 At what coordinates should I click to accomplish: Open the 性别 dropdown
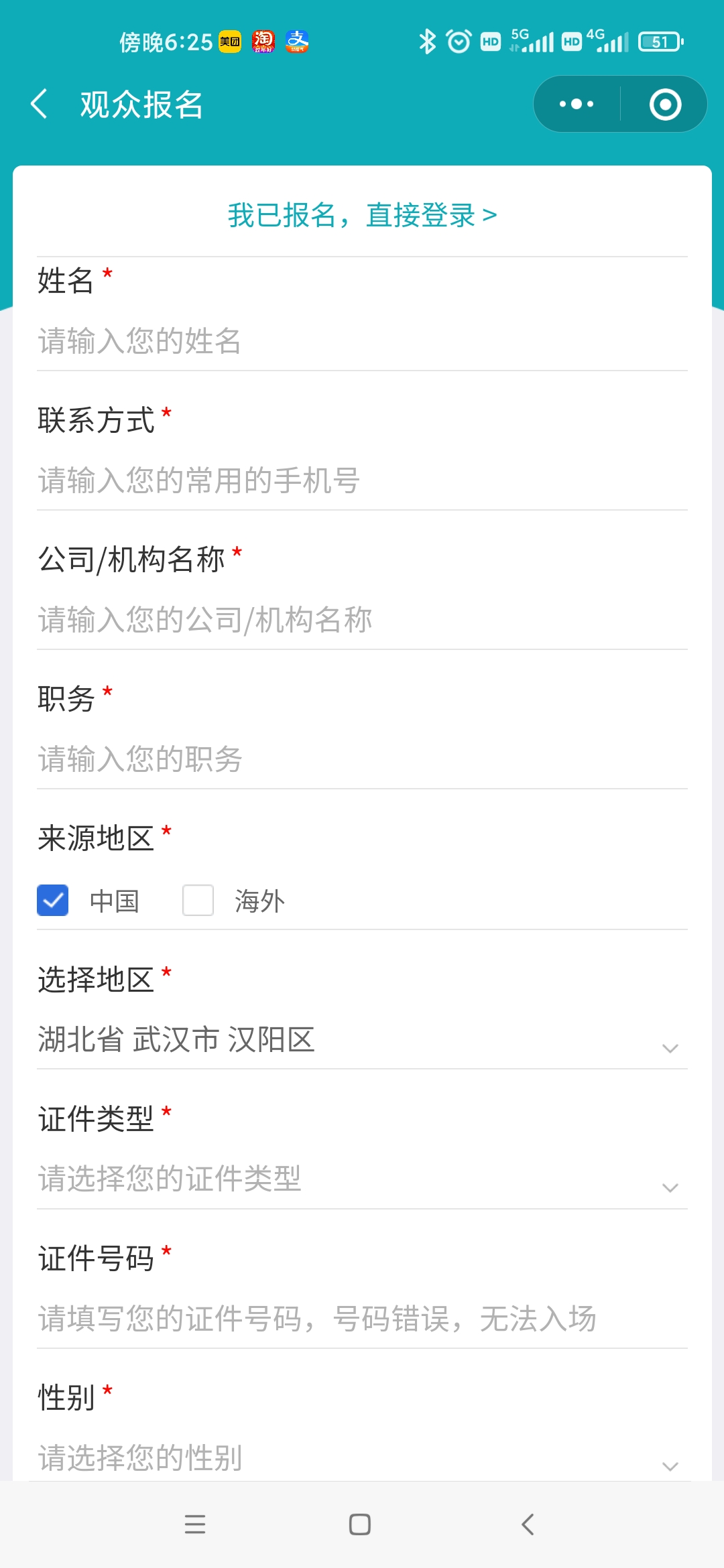[362, 1458]
